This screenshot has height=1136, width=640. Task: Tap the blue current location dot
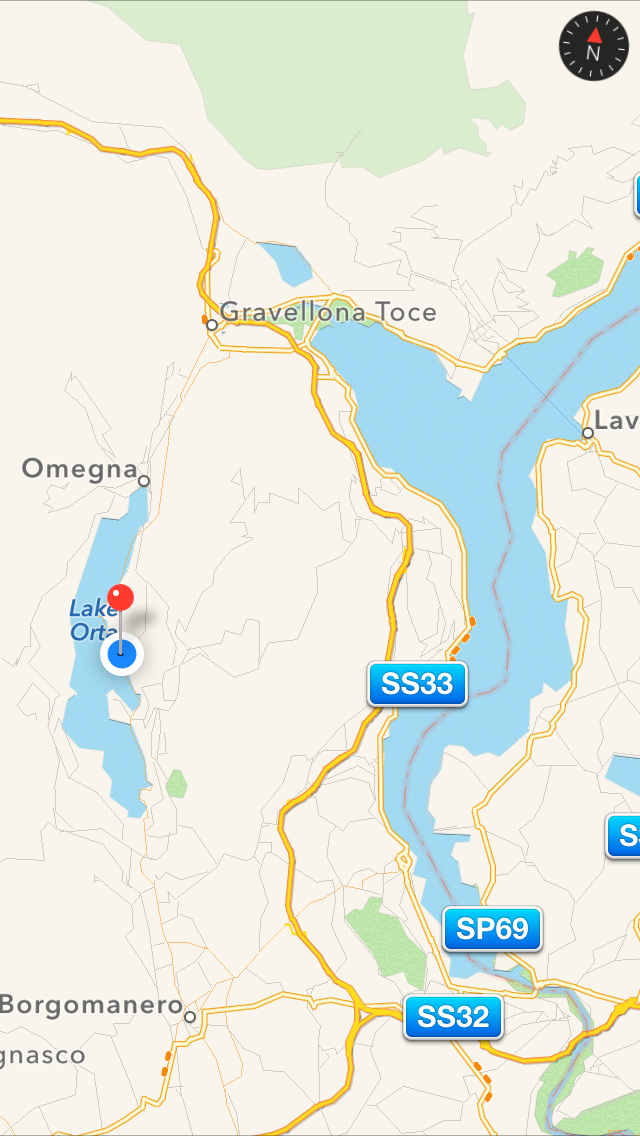pos(121,655)
